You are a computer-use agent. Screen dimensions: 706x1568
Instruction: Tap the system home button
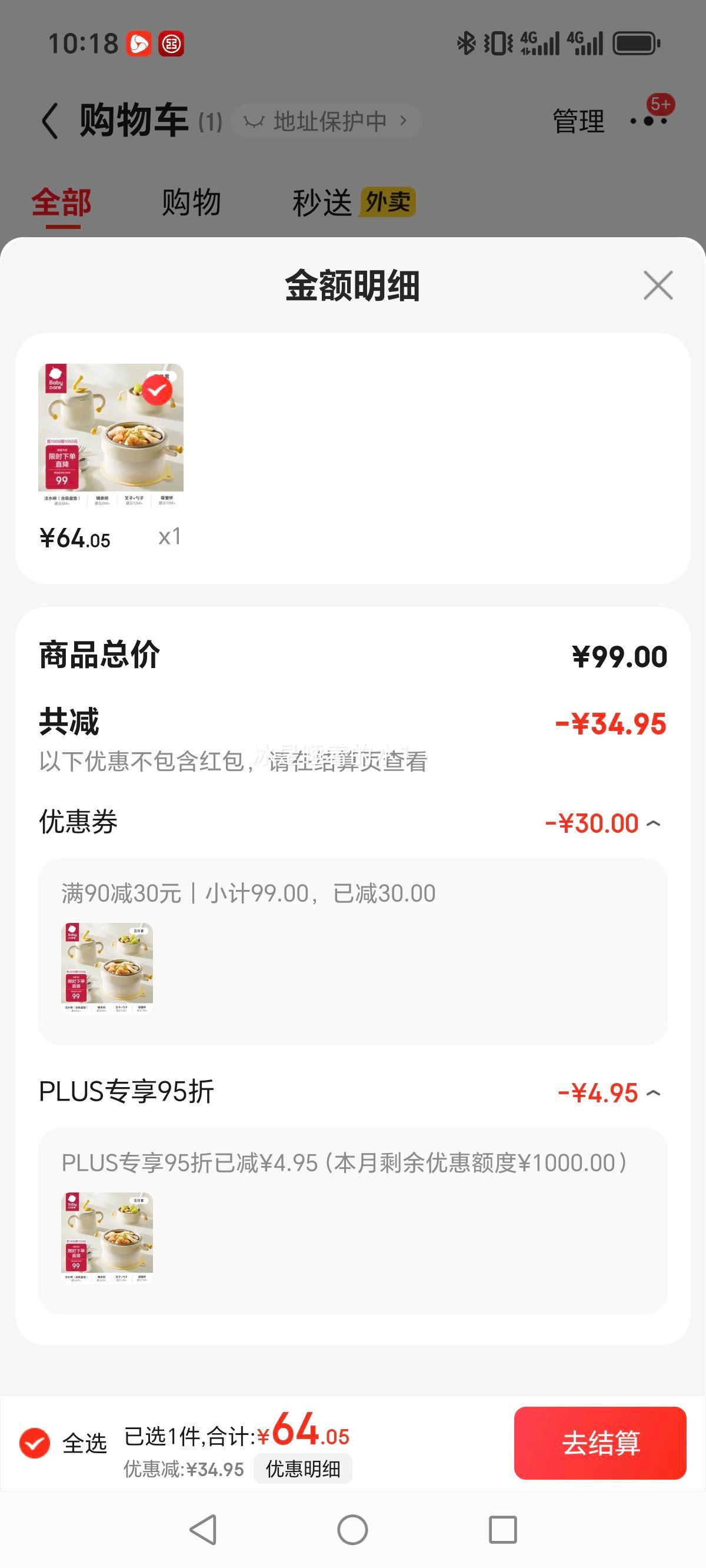click(x=352, y=1530)
